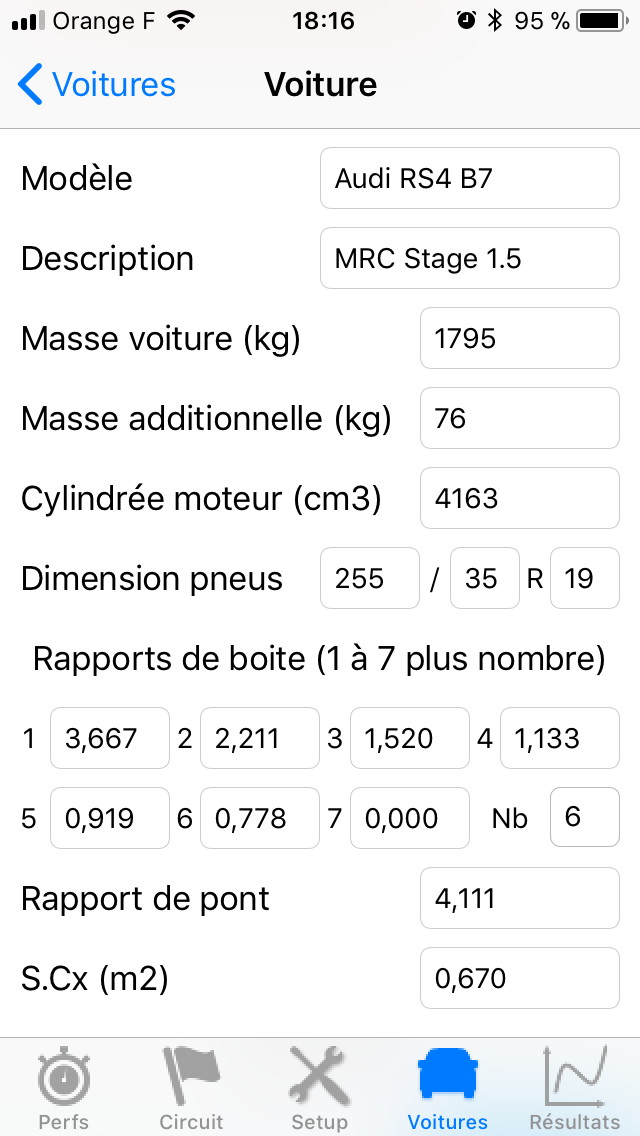Edit gear ratio 4 value

coord(559,738)
